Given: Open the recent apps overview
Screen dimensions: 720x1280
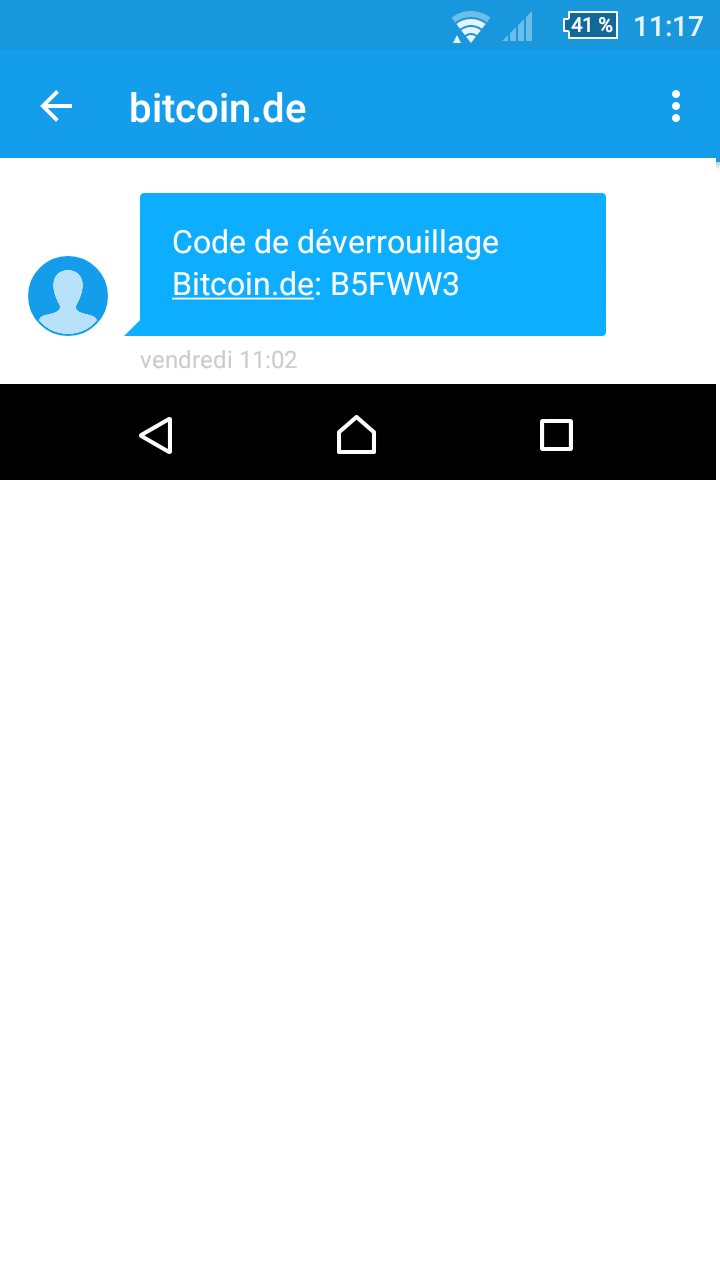Looking at the screenshot, I should [556, 435].
